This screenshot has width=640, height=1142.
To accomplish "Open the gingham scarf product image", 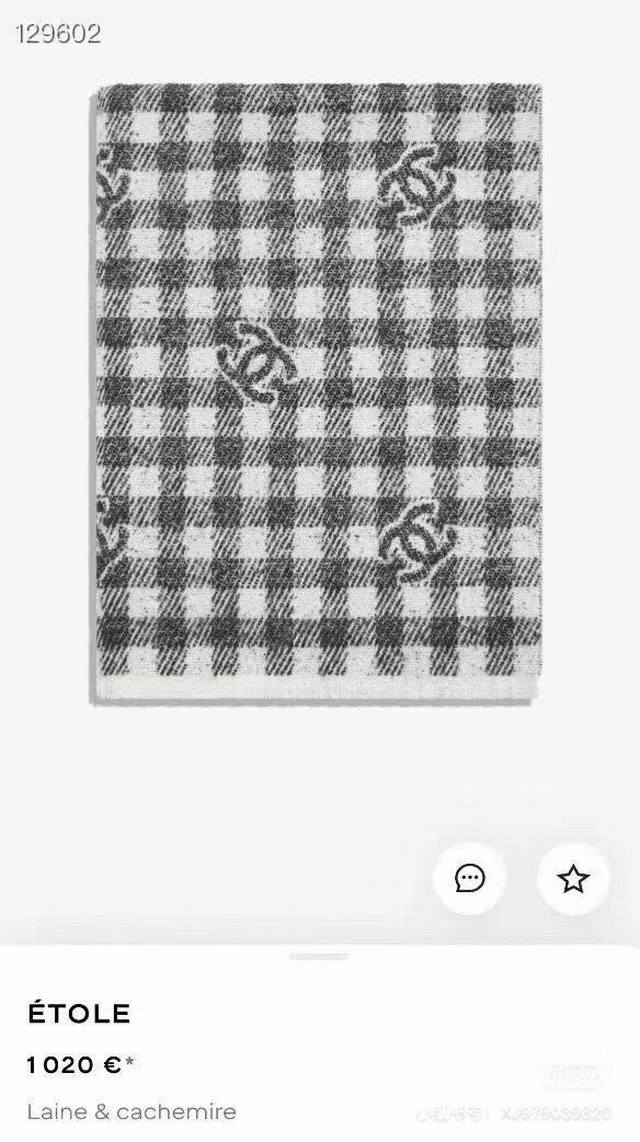I will click(318, 394).
